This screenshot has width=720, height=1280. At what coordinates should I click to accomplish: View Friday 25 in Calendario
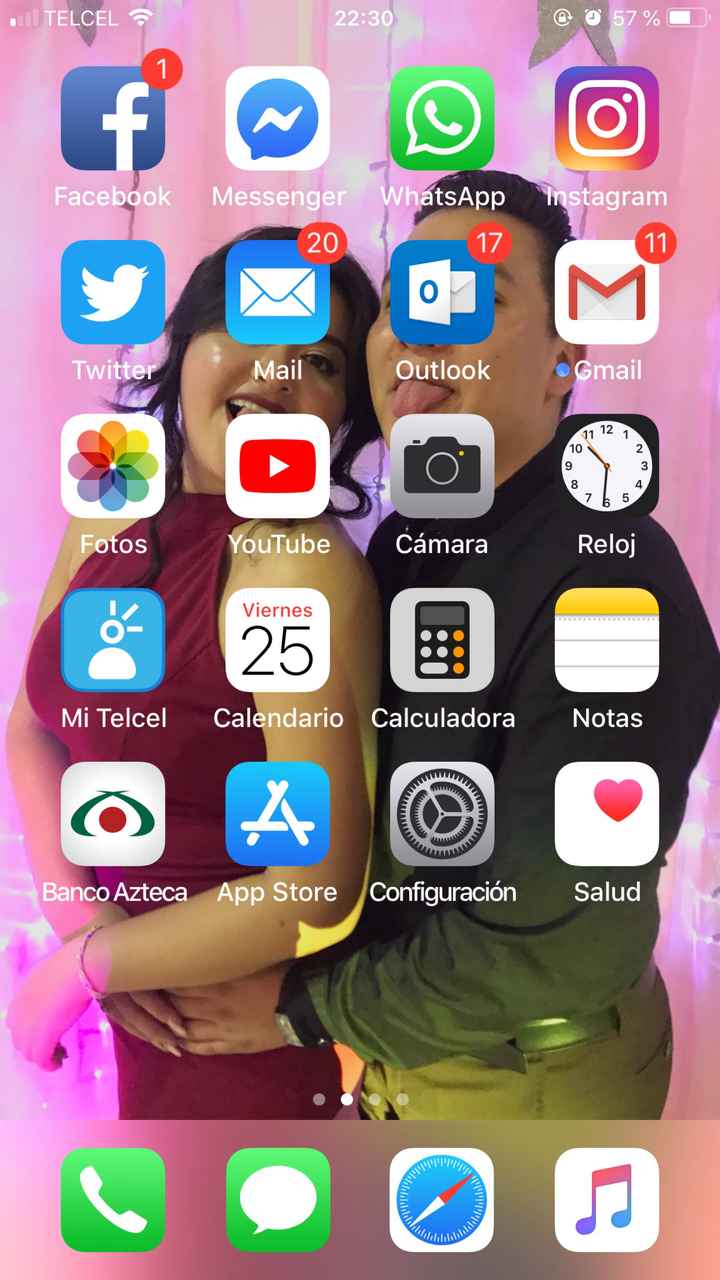tap(278, 640)
